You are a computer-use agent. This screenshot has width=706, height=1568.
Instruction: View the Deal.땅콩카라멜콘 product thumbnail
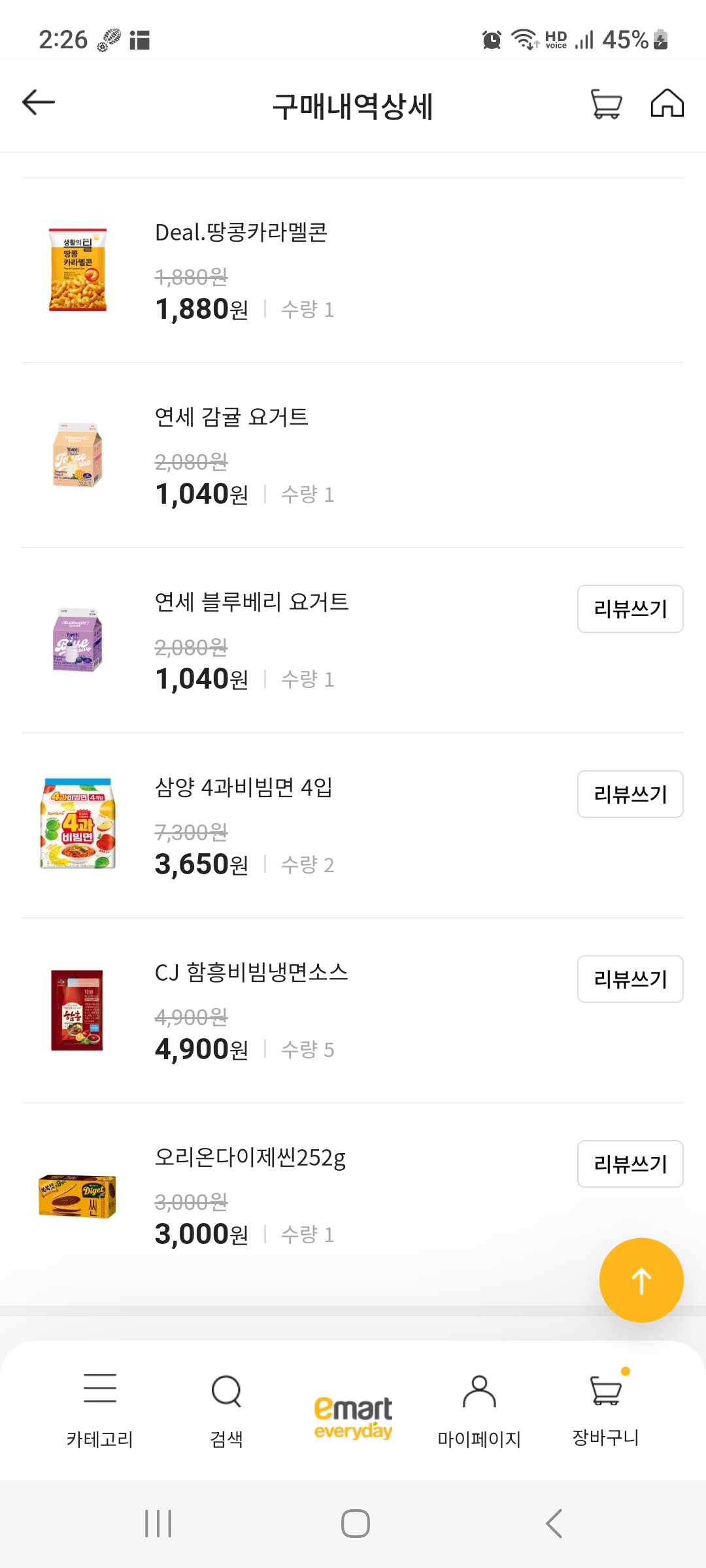(x=76, y=271)
